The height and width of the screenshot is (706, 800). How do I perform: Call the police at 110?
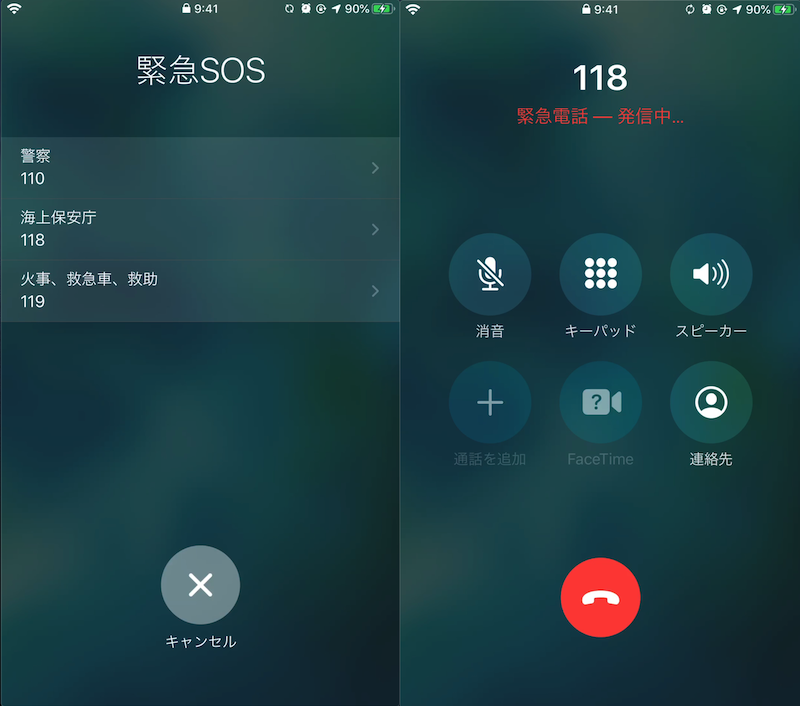(x=199, y=168)
